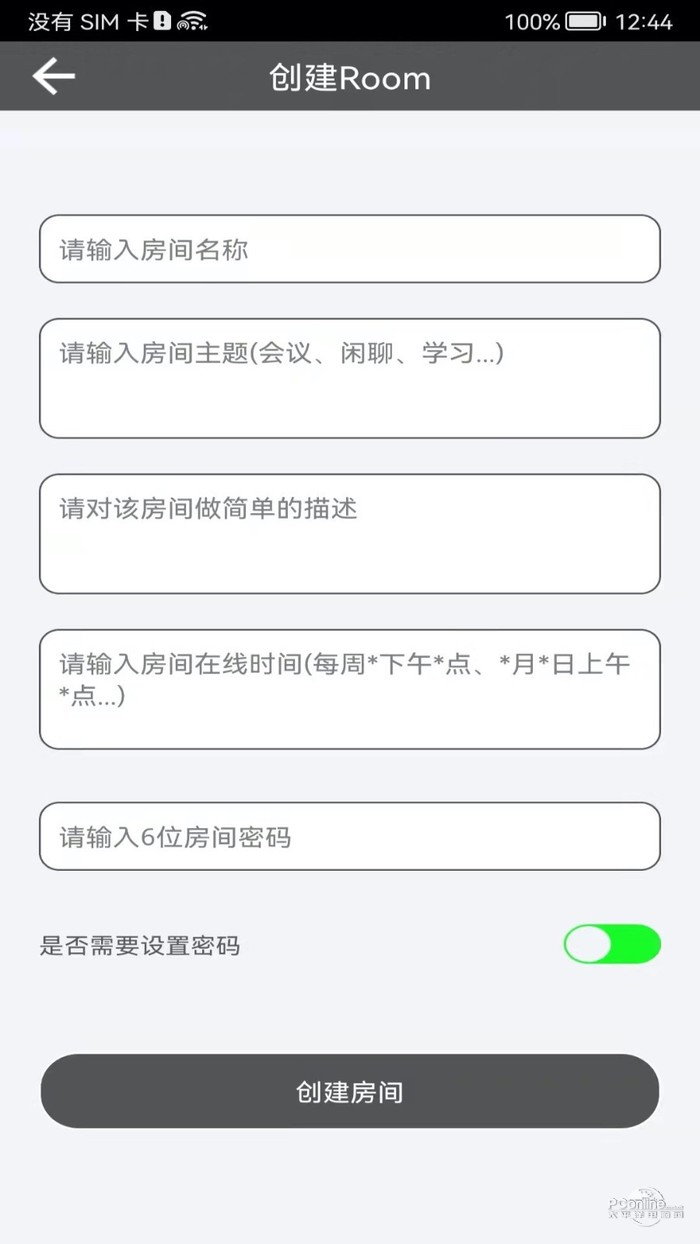Screen dimensions: 700x1244
Task: Toggle the 是否需要设置密码 switch
Action: tap(612, 944)
